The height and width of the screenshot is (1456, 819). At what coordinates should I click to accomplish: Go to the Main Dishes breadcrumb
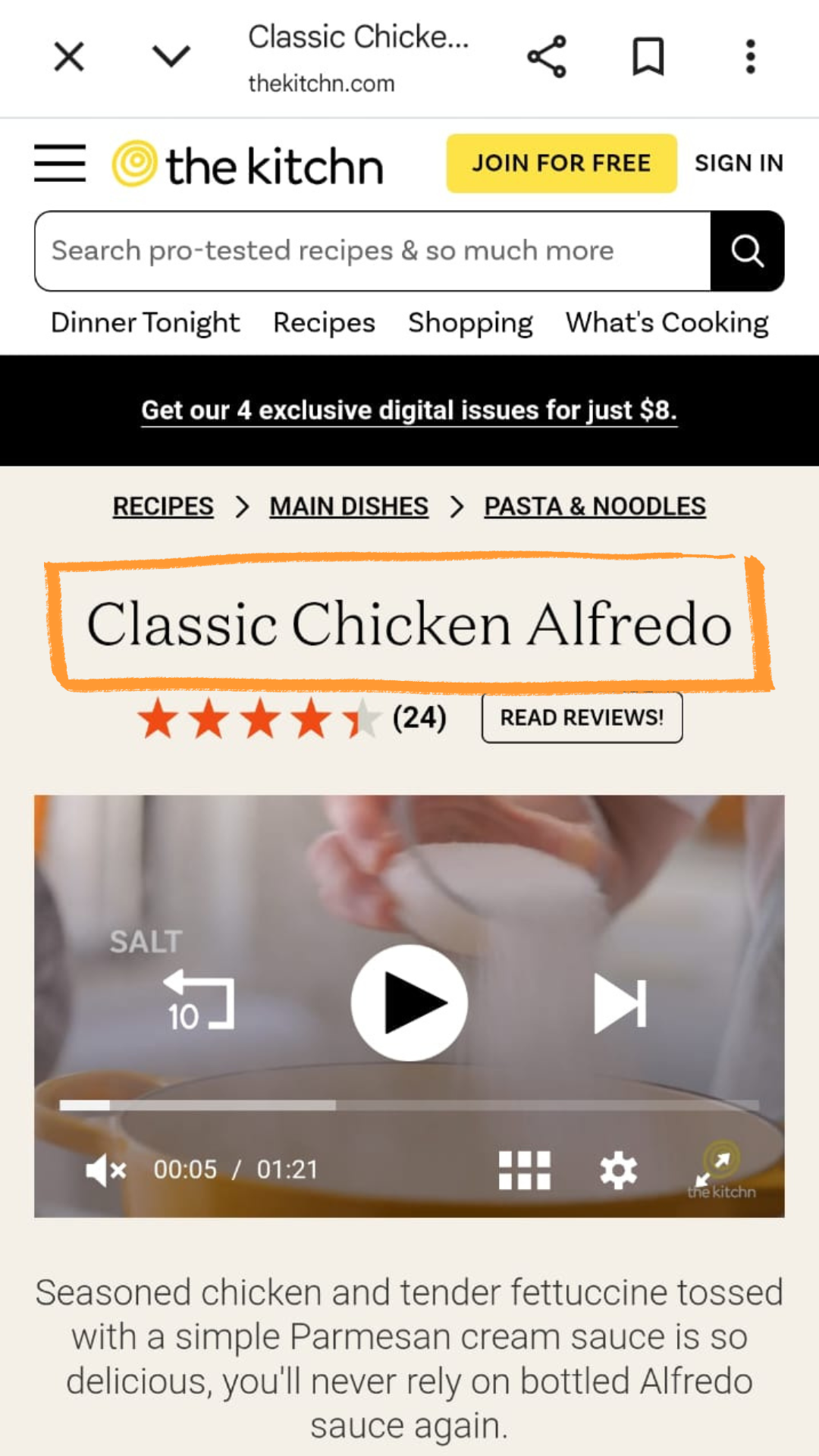coord(349,506)
